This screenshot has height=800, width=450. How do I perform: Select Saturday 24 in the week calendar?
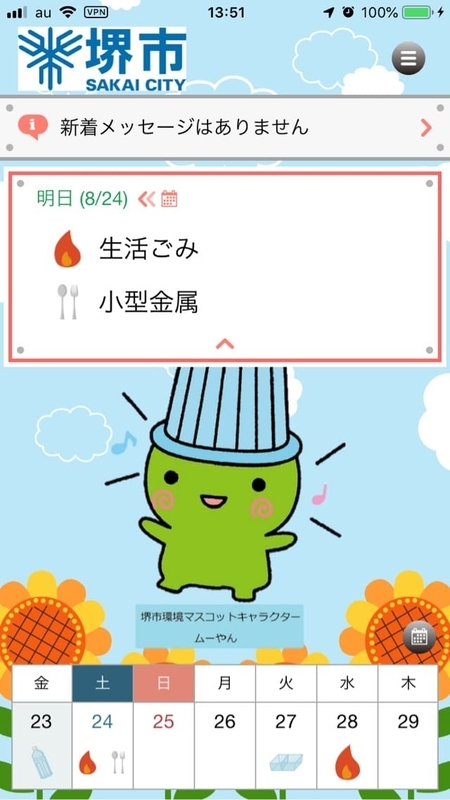pyautogui.click(x=103, y=745)
